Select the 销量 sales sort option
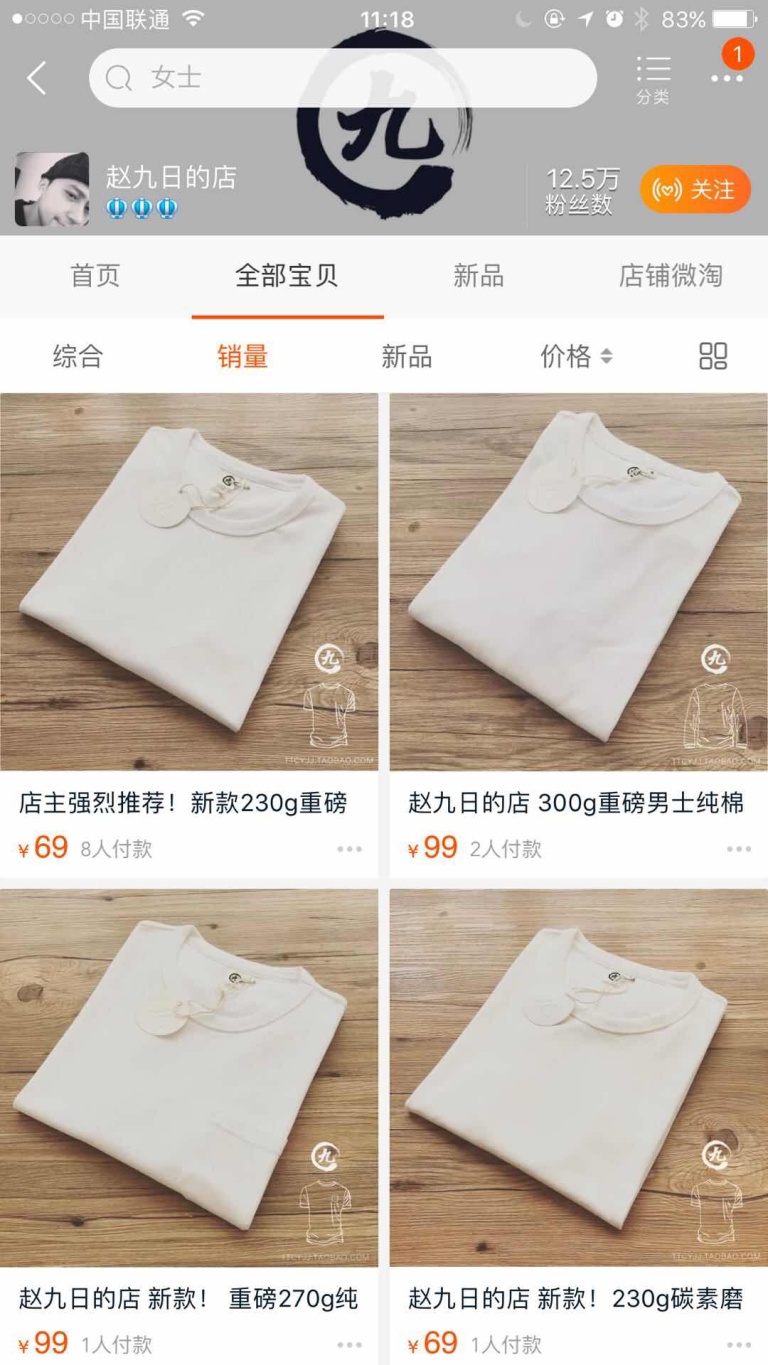This screenshot has height=1365, width=768. click(242, 355)
